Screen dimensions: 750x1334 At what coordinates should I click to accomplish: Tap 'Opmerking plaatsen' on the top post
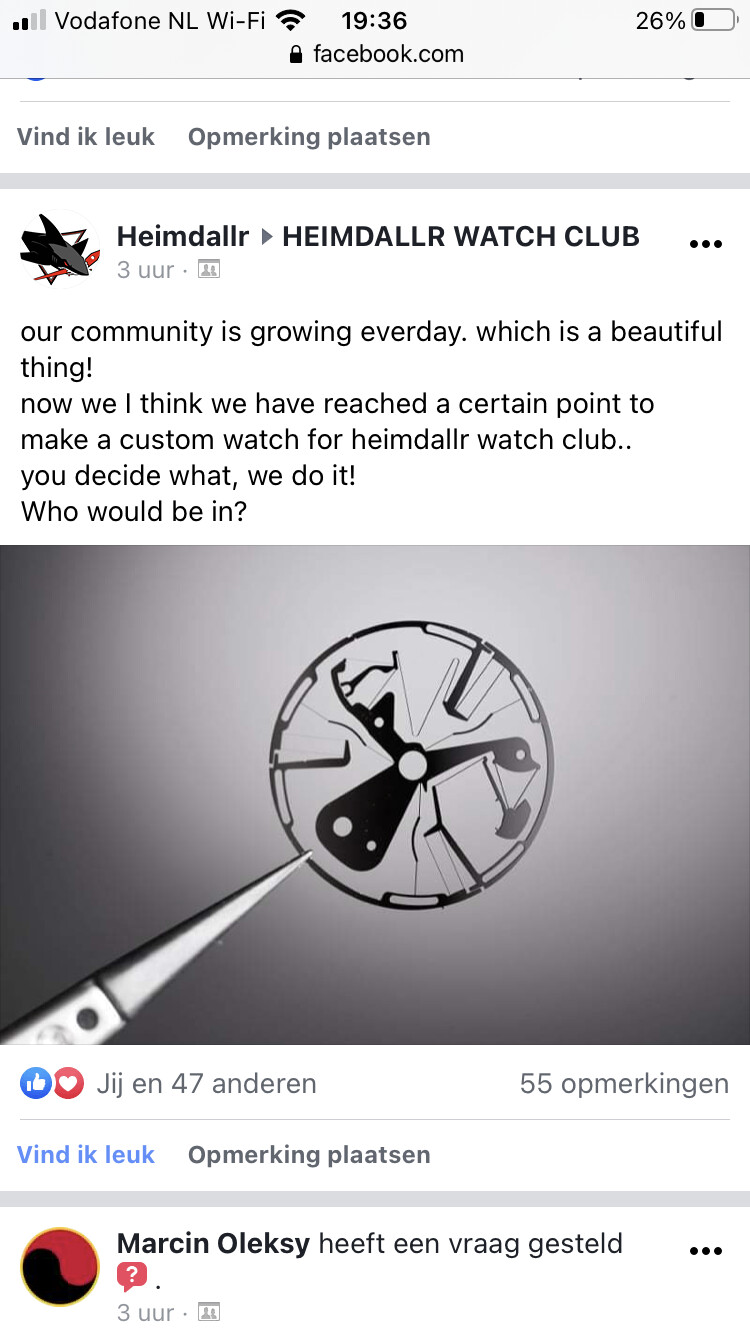pos(309,136)
